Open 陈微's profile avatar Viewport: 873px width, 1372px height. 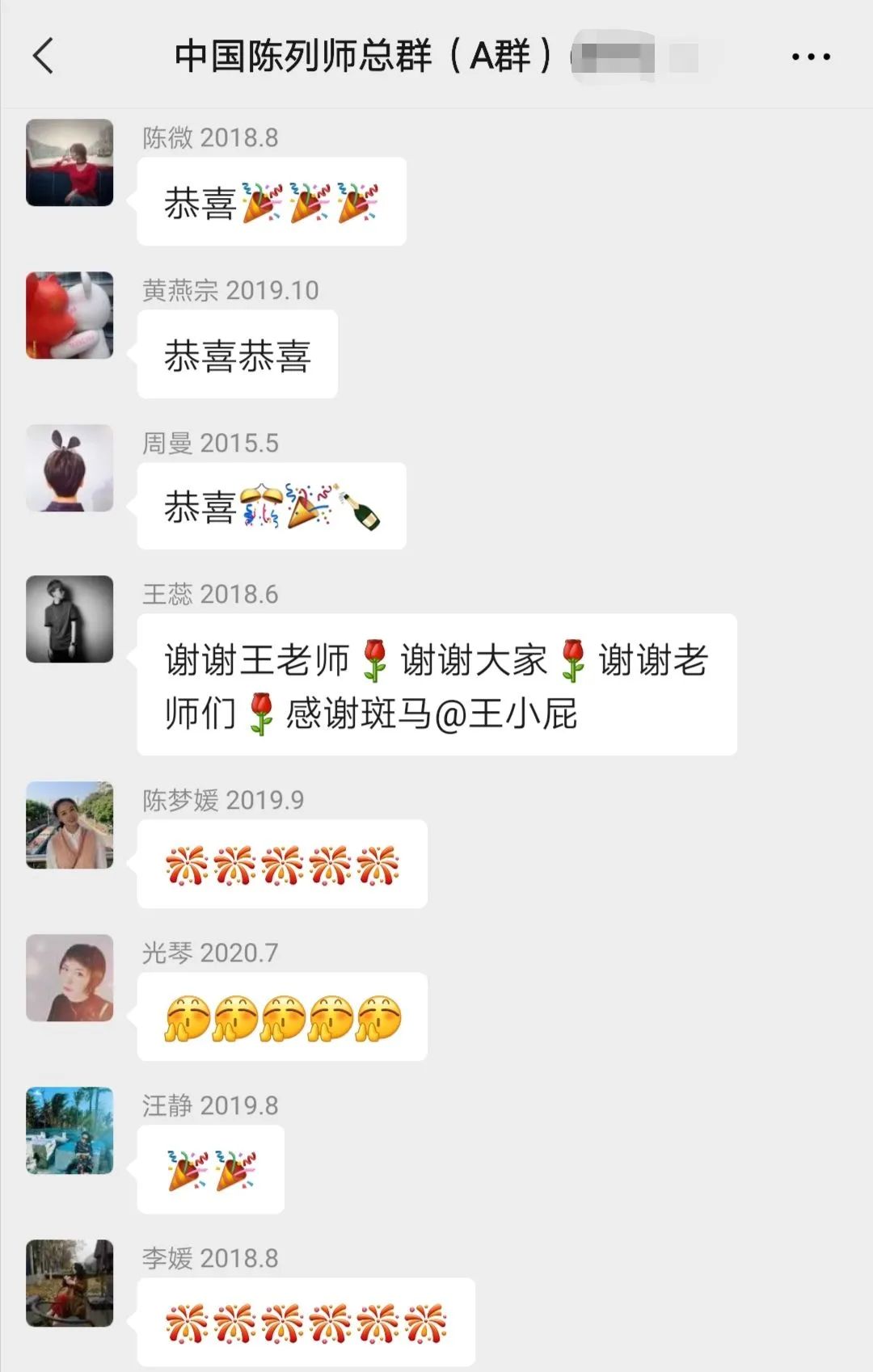[x=70, y=162]
